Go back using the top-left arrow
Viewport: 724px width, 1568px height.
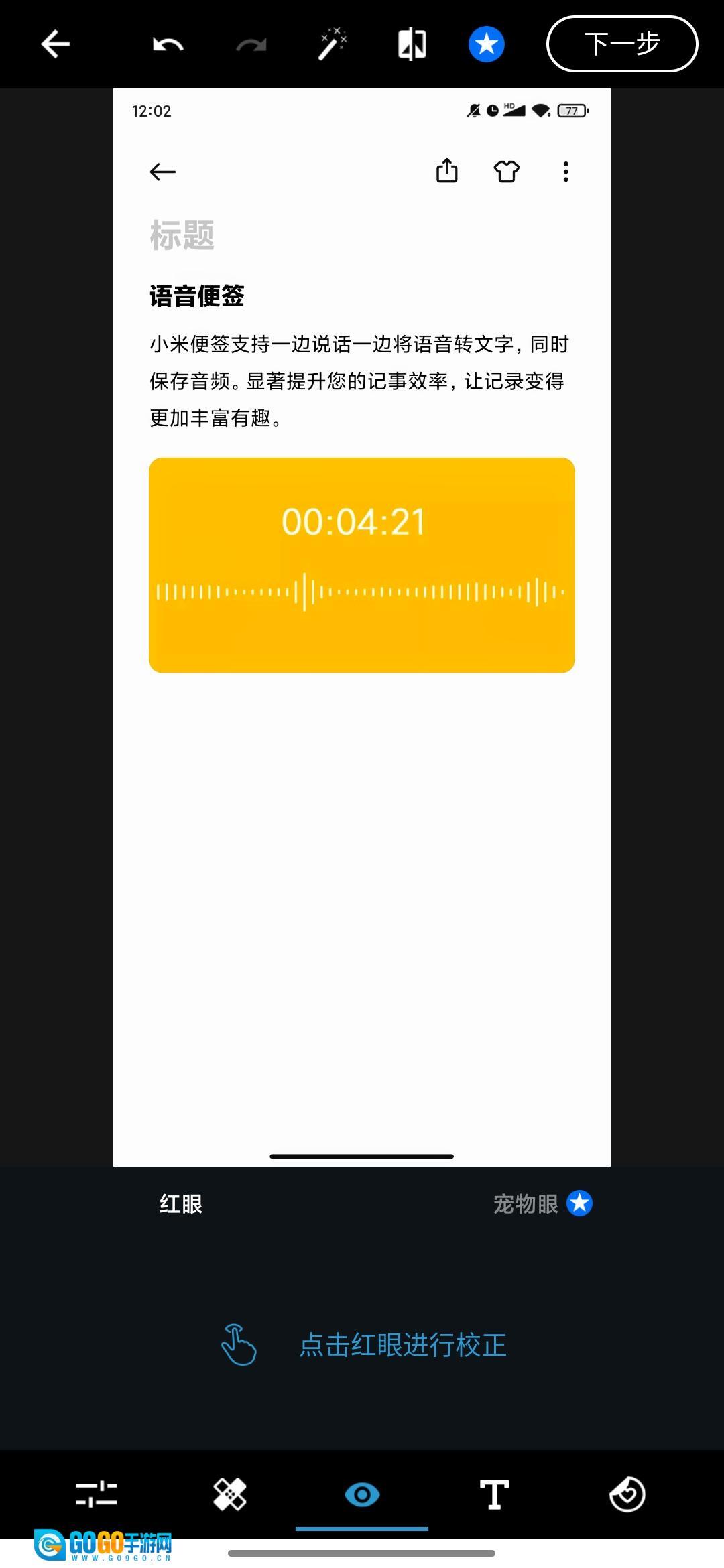[x=55, y=44]
